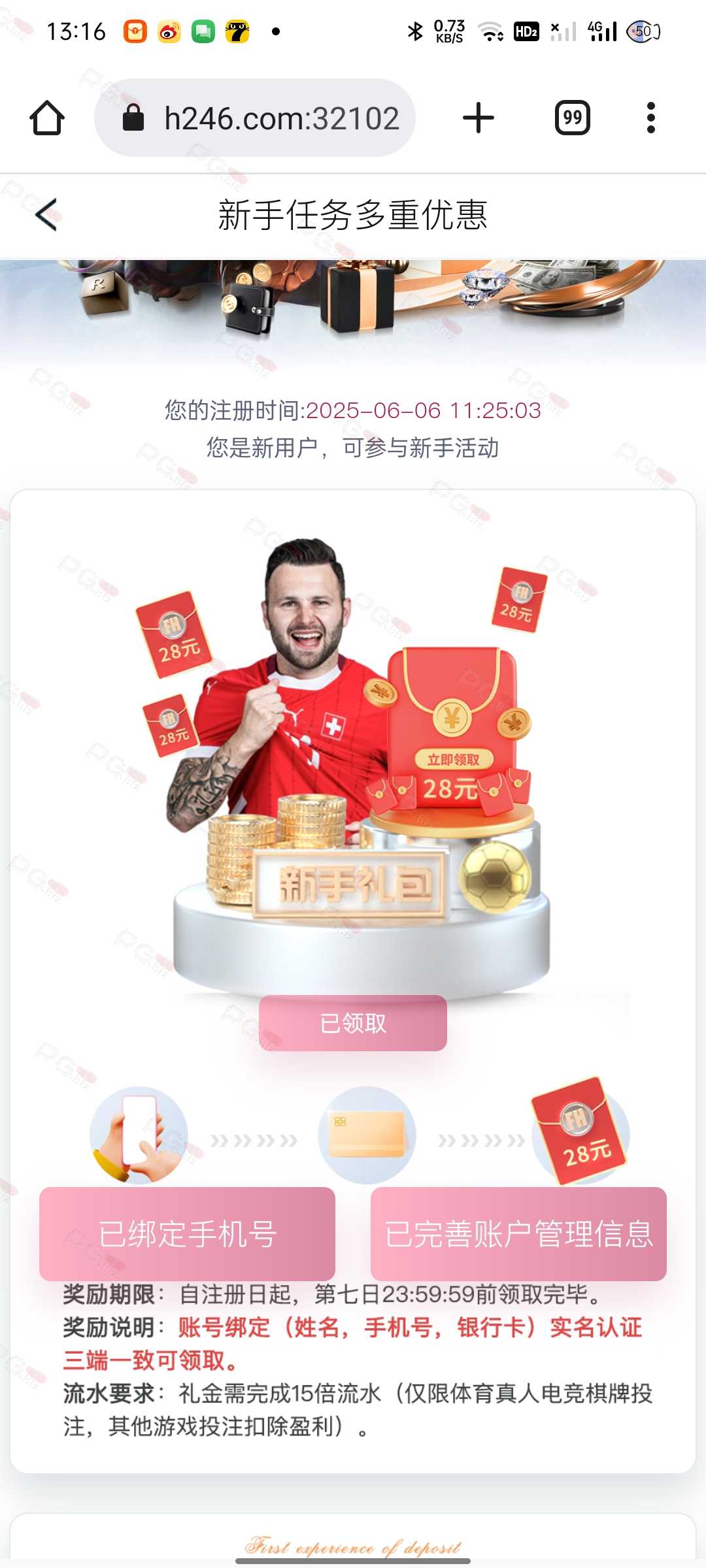Viewport: 706px width, 1568px height.
Task: Go to the browser home page
Action: tap(47, 118)
